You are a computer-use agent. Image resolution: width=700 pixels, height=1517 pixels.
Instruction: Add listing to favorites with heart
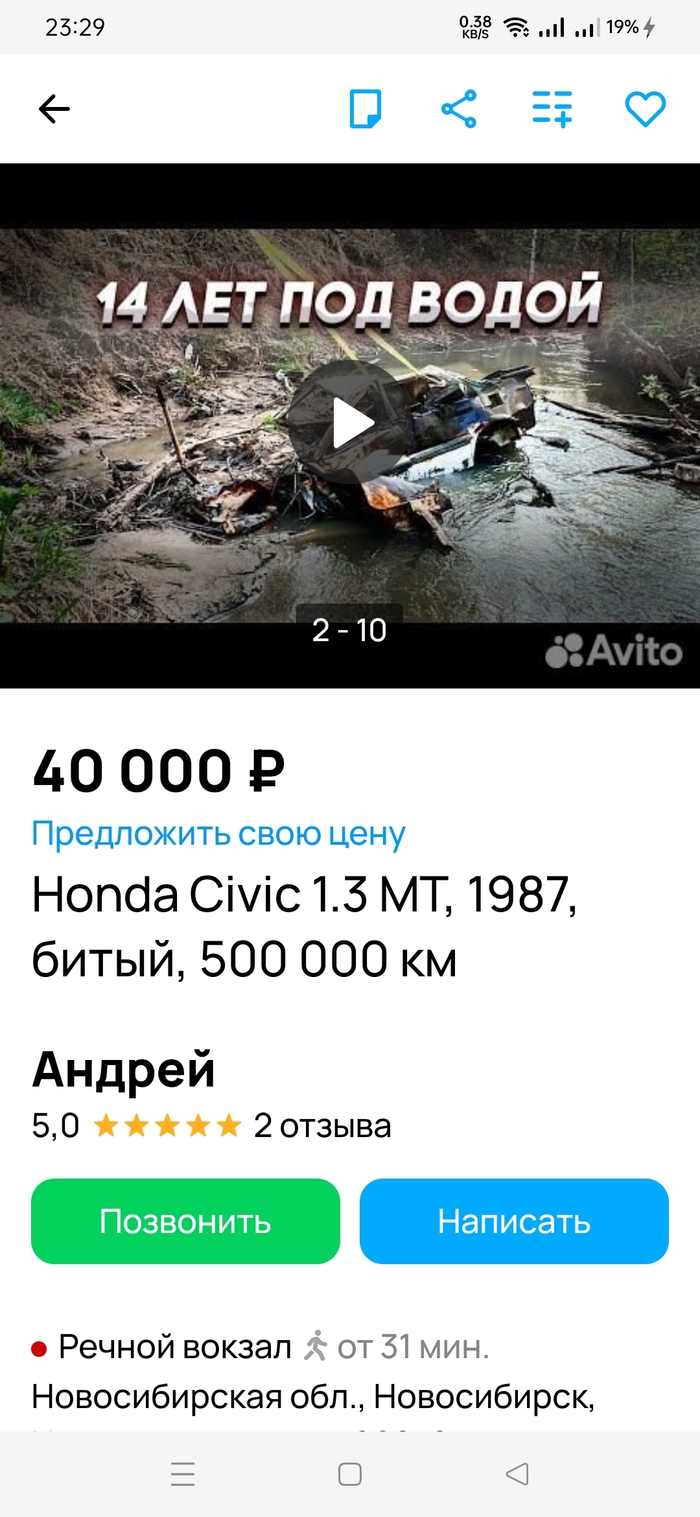tap(645, 109)
